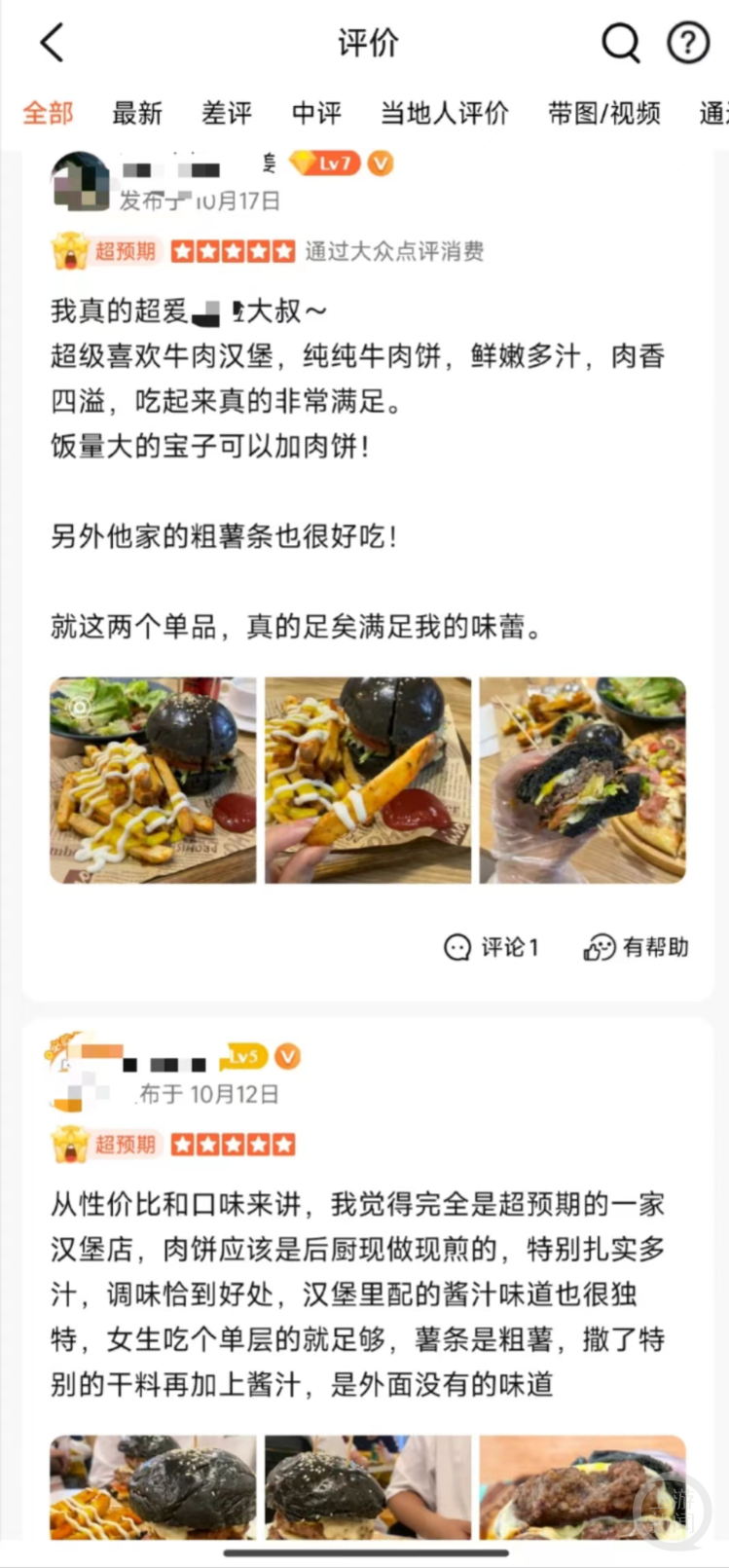729x1568 pixels.
Task: Open 评论 1 on the October 17 review
Action: pyautogui.click(x=491, y=947)
